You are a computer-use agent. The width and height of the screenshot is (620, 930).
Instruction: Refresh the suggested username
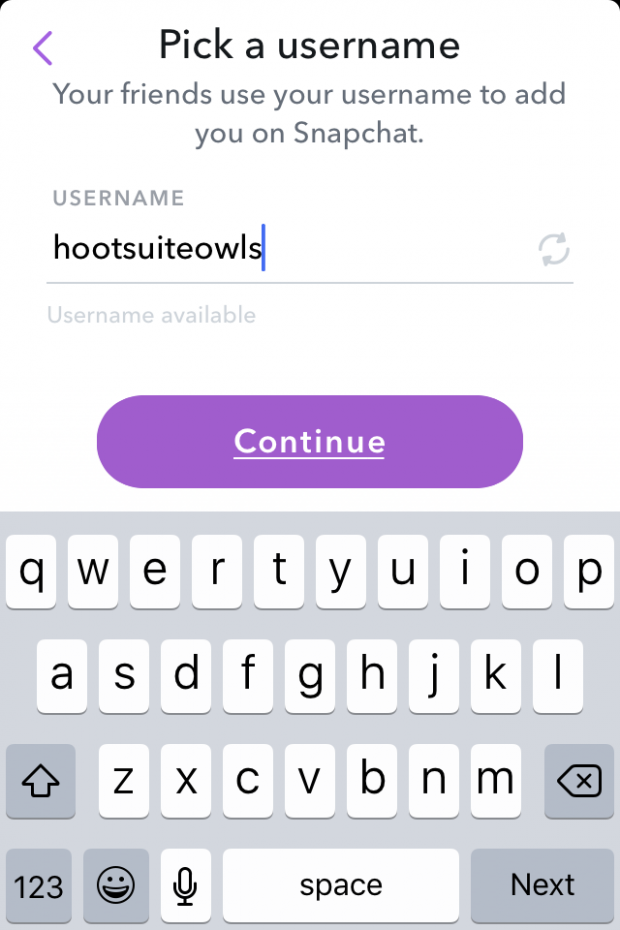click(553, 249)
